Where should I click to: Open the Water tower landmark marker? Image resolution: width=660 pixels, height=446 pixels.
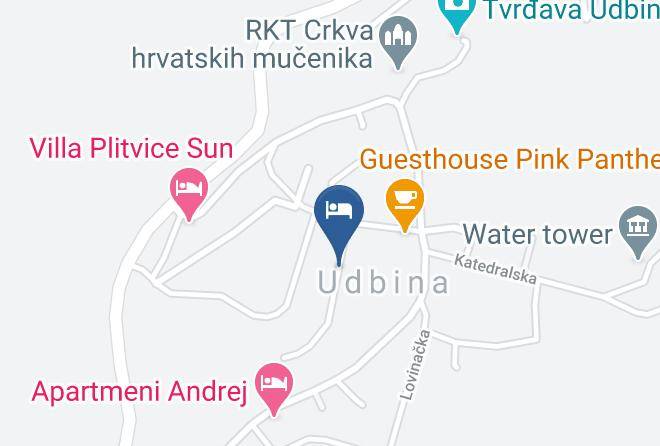(638, 230)
